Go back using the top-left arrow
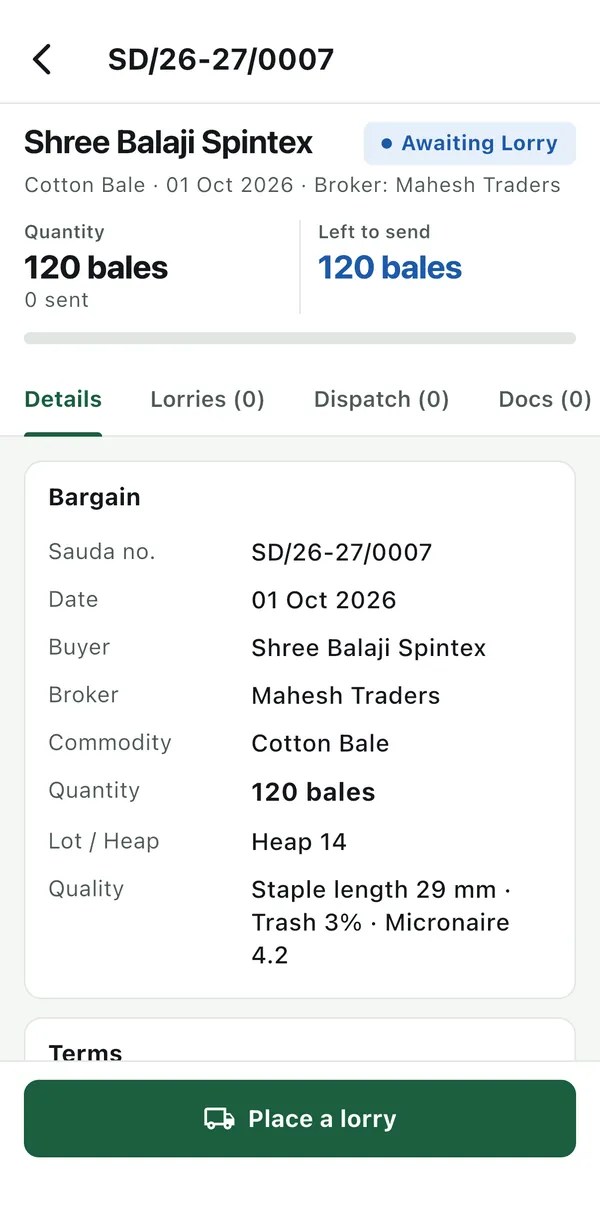Viewport: 600px width, 1226px height. (42, 59)
